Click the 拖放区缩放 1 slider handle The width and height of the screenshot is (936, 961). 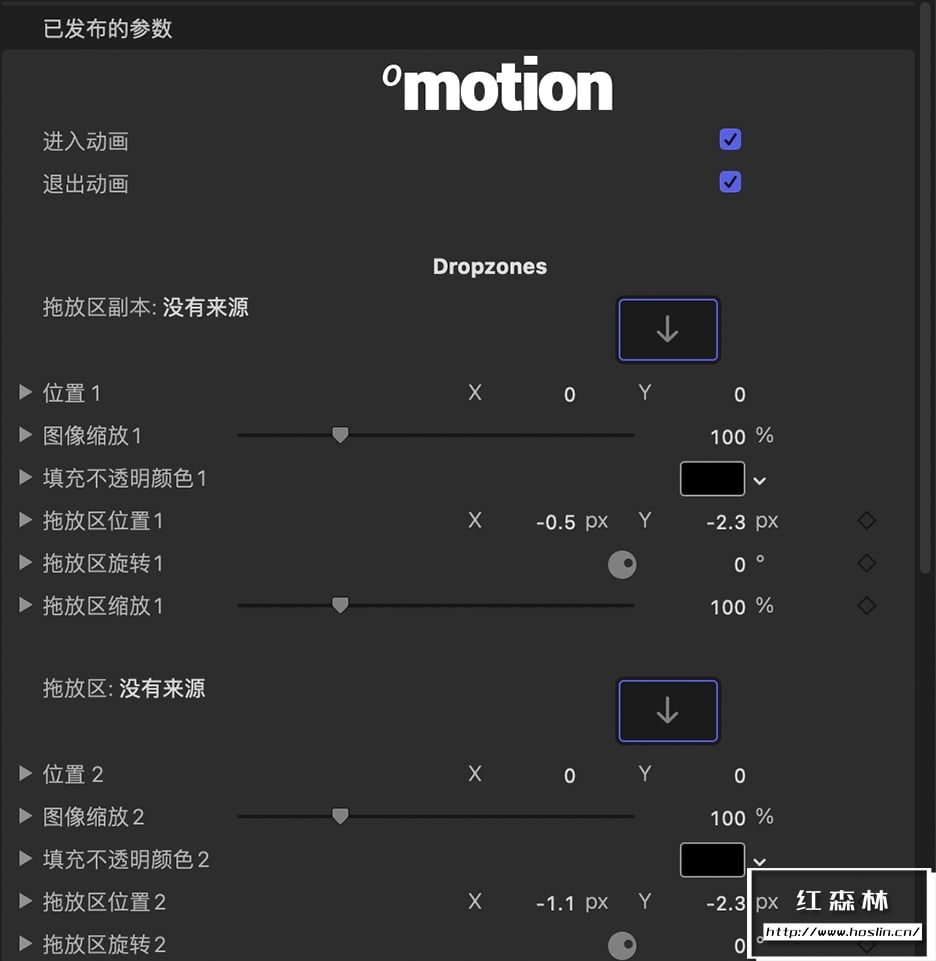340,605
